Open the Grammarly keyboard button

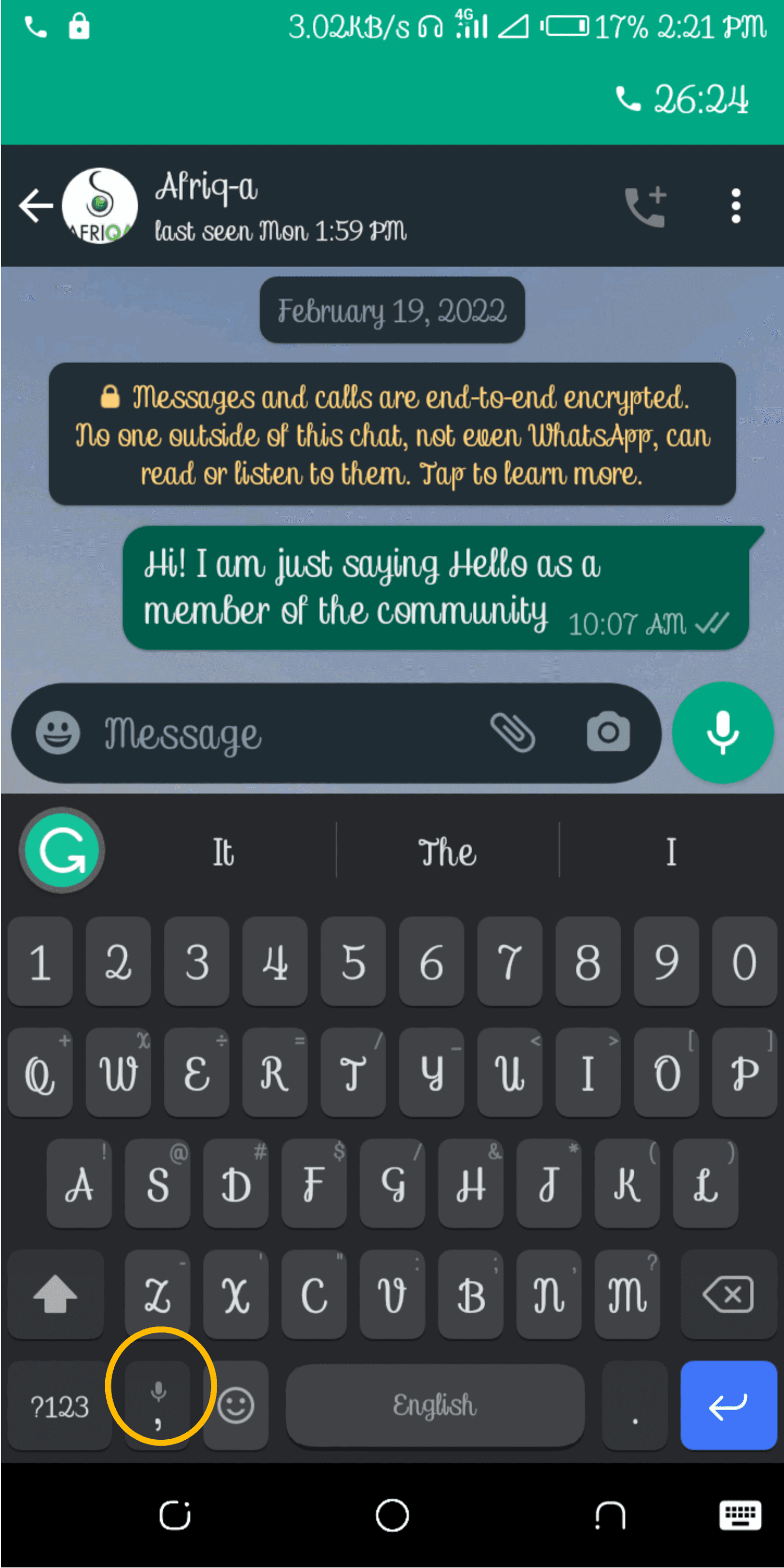point(62,850)
